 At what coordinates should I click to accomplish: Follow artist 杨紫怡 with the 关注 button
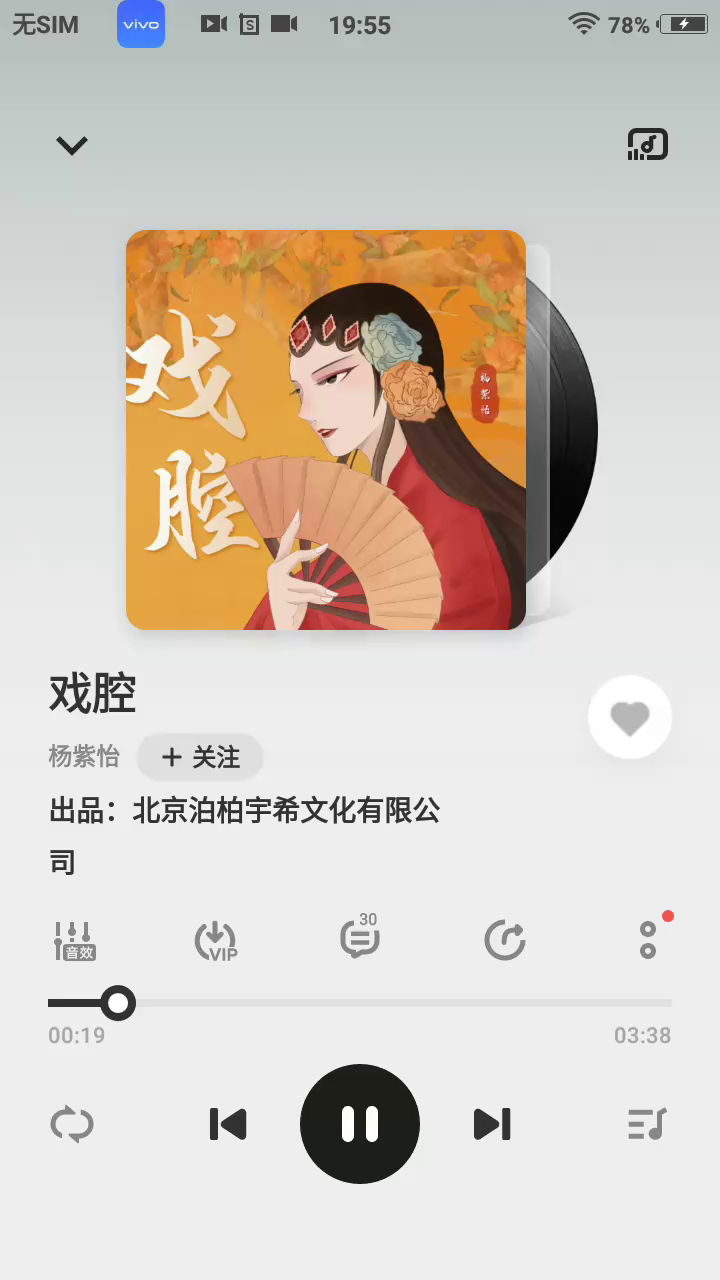tap(200, 757)
